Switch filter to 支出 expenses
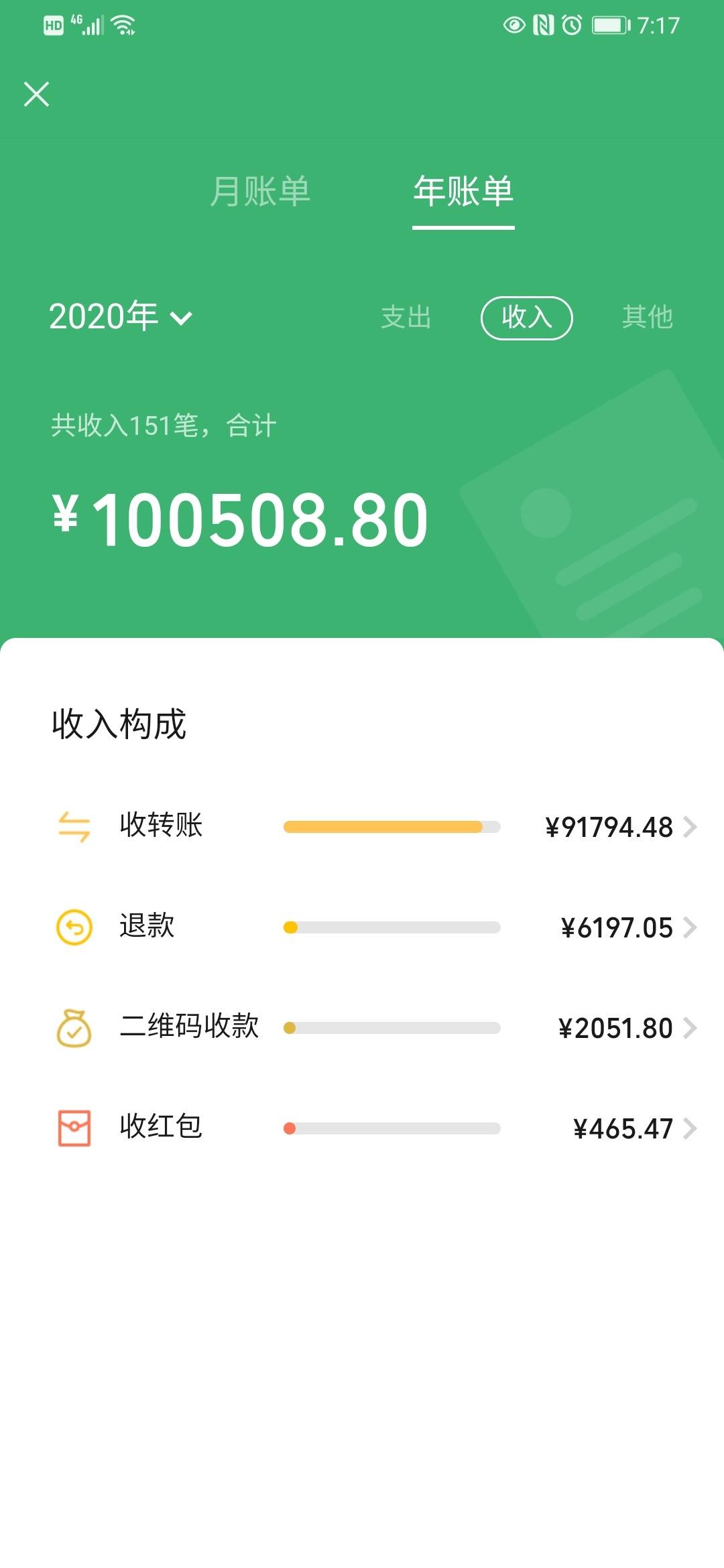 (406, 318)
